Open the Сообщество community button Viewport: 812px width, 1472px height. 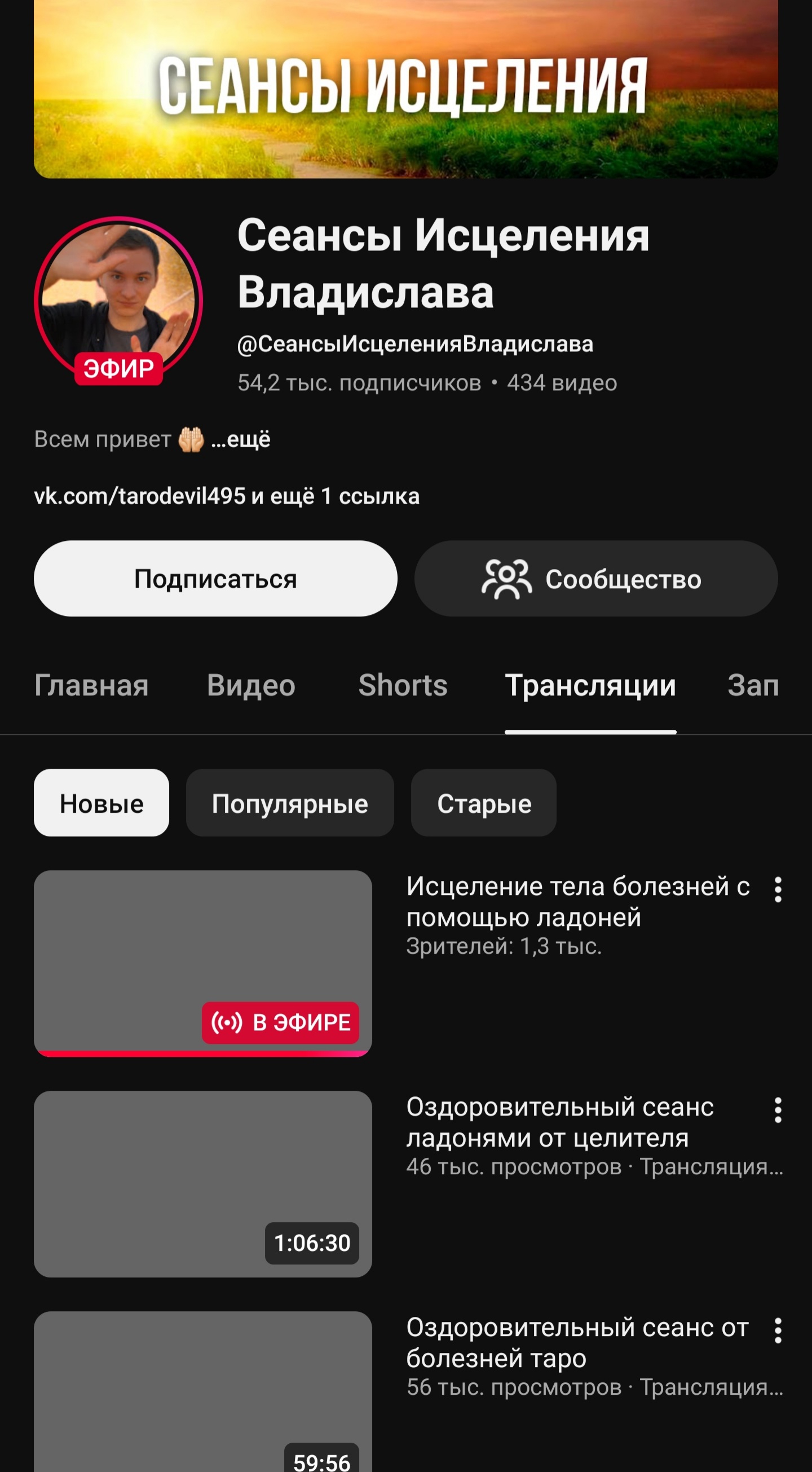[x=595, y=578]
